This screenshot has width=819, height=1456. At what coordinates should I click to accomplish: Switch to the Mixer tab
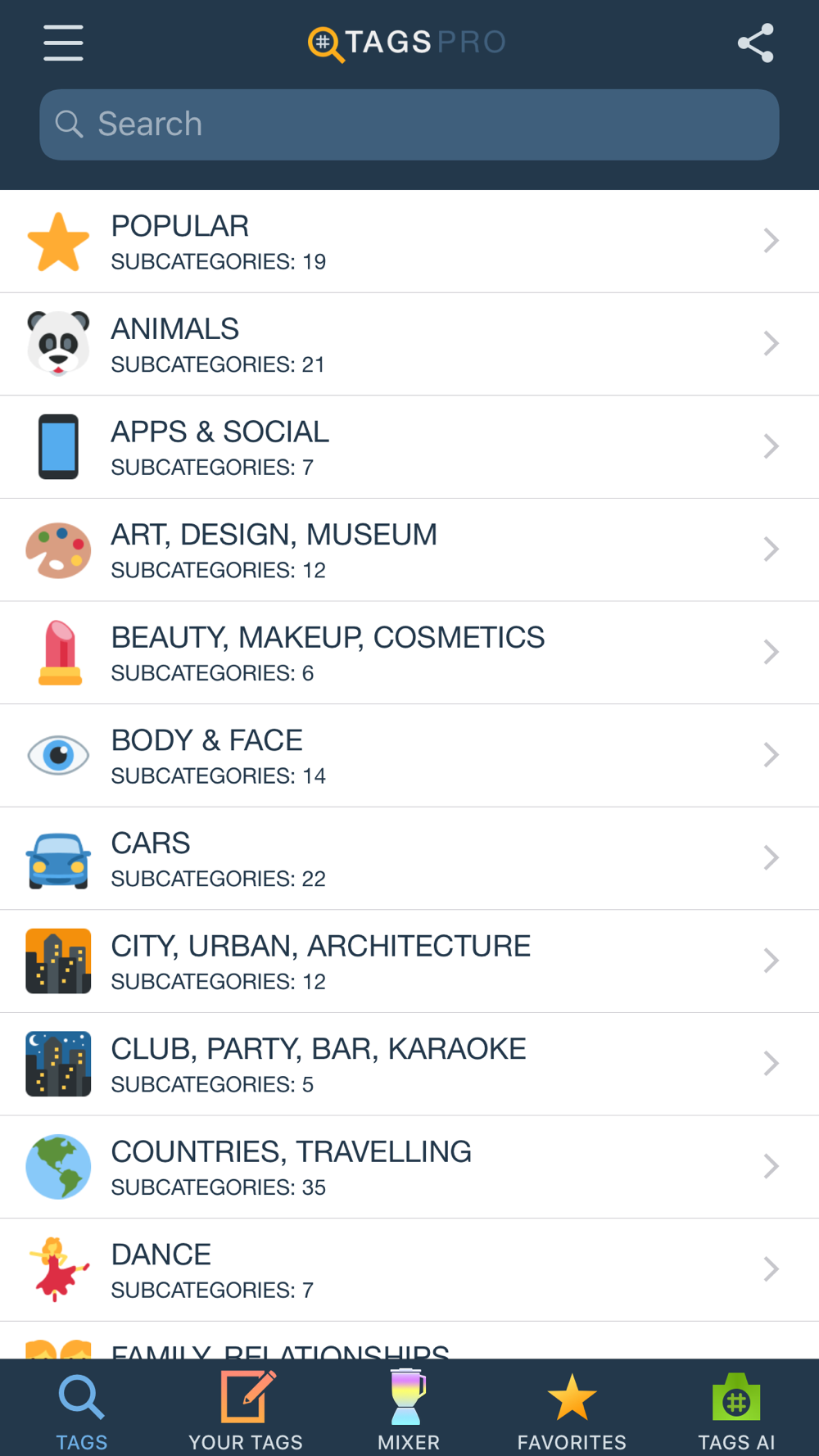pos(409,1410)
